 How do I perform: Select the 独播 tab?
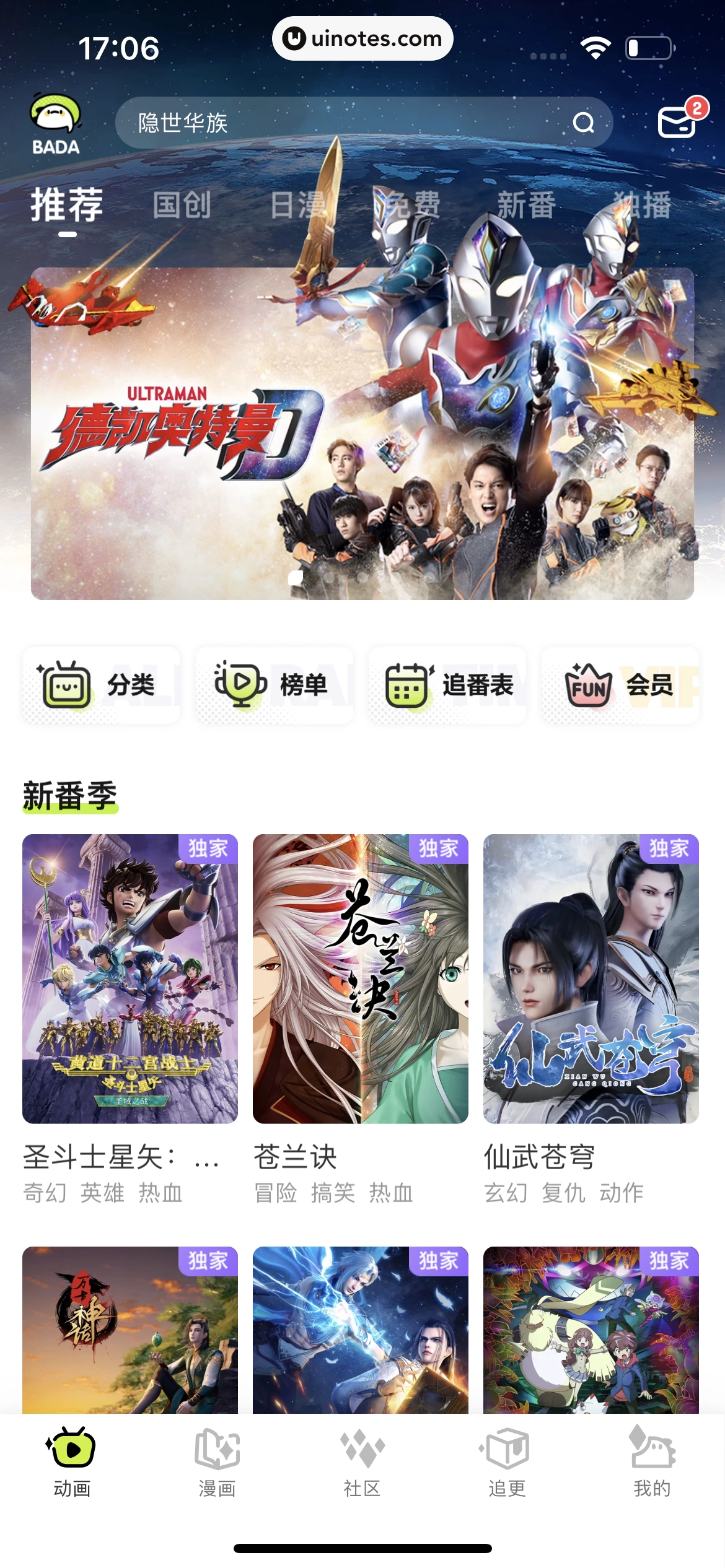pyautogui.click(x=641, y=204)
